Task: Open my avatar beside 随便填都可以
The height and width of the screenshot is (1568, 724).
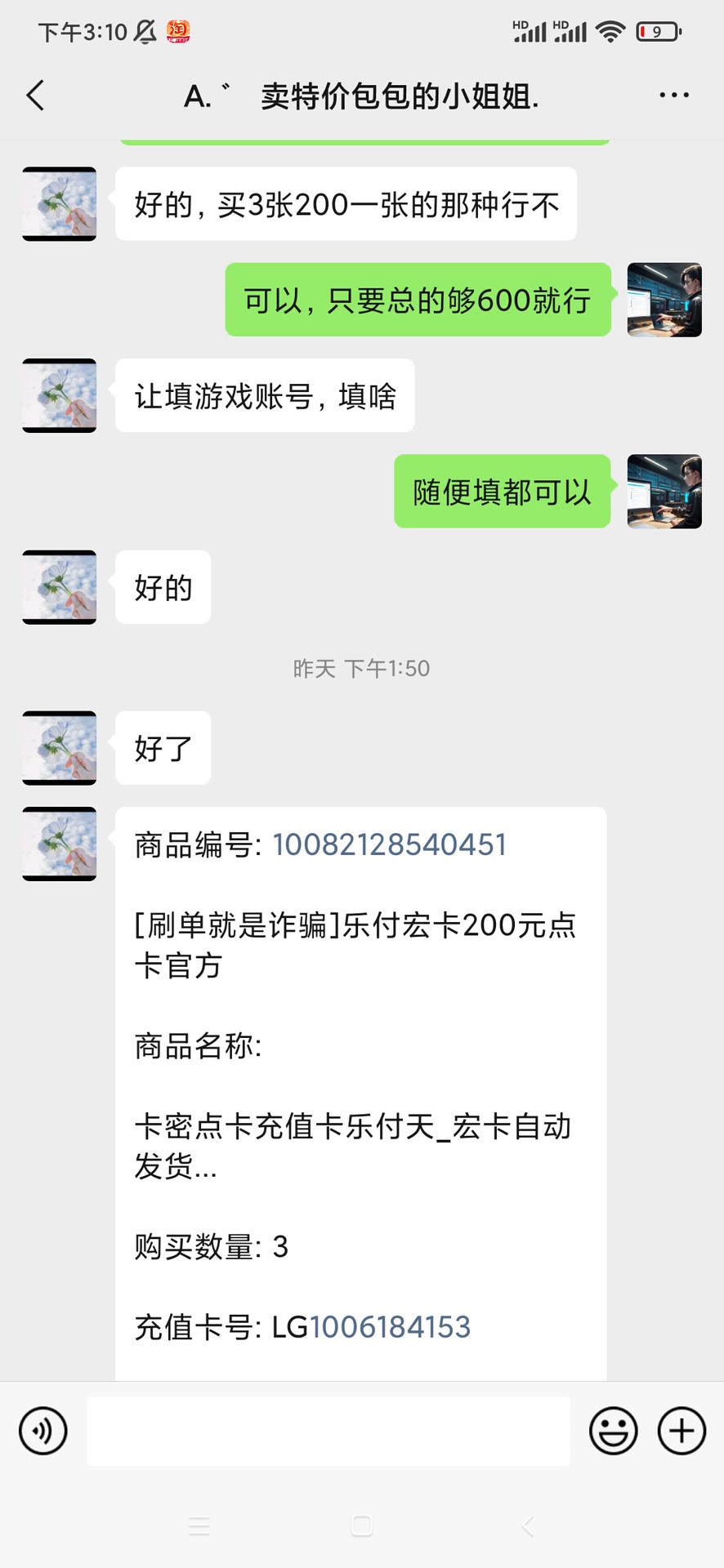Action: tap(664, 491)
